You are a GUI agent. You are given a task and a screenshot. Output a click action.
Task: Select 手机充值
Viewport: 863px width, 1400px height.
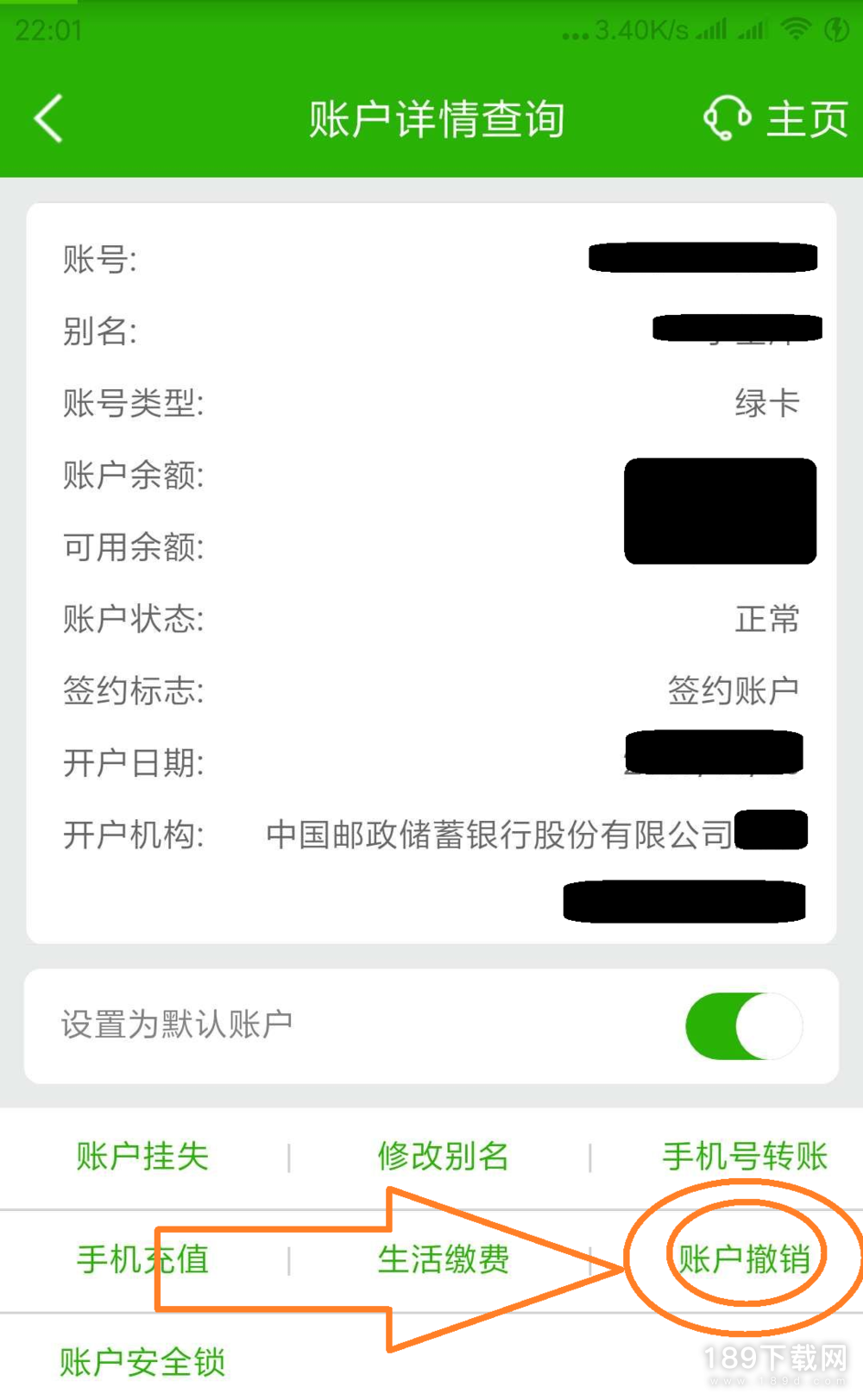pos(142,1260)
